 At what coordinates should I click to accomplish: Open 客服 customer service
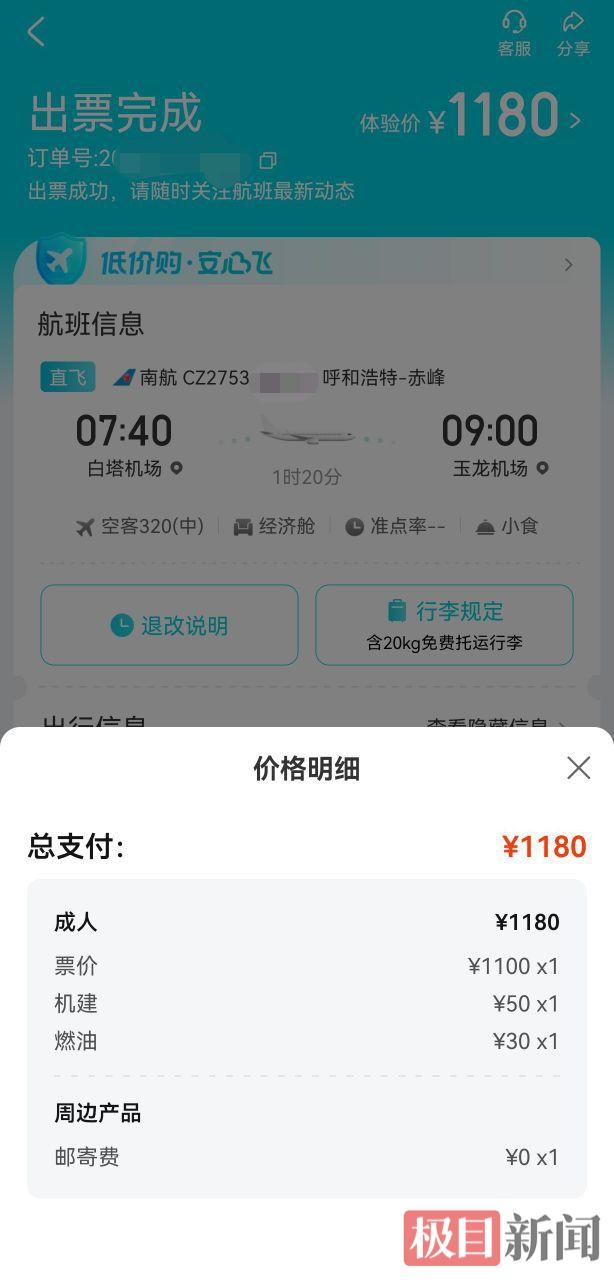tap(514, 33)
